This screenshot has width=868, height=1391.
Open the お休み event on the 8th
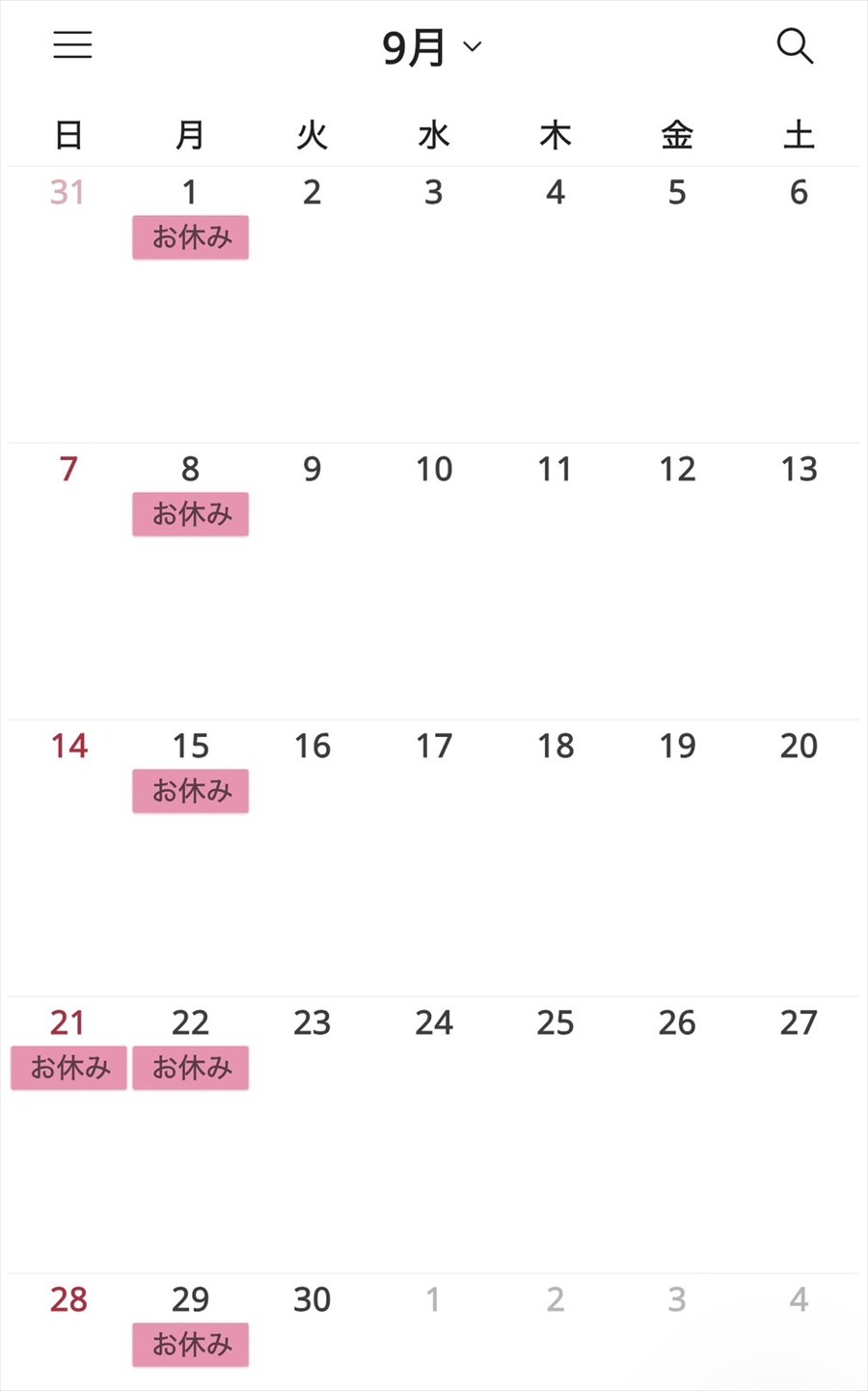tap(191, 514)
